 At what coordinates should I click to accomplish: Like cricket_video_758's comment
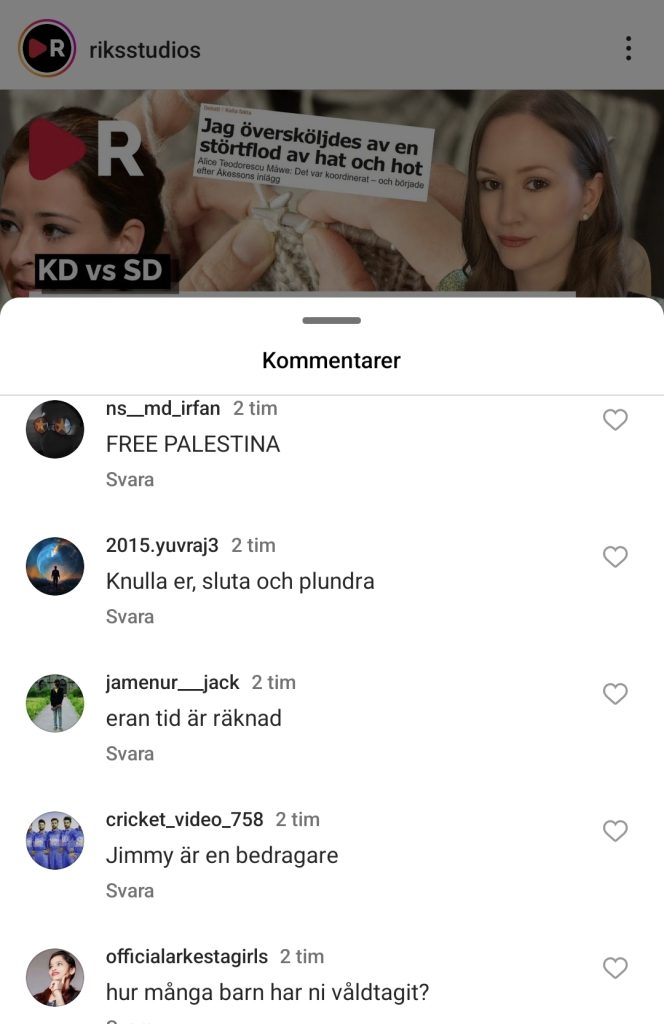coord(615,831)
